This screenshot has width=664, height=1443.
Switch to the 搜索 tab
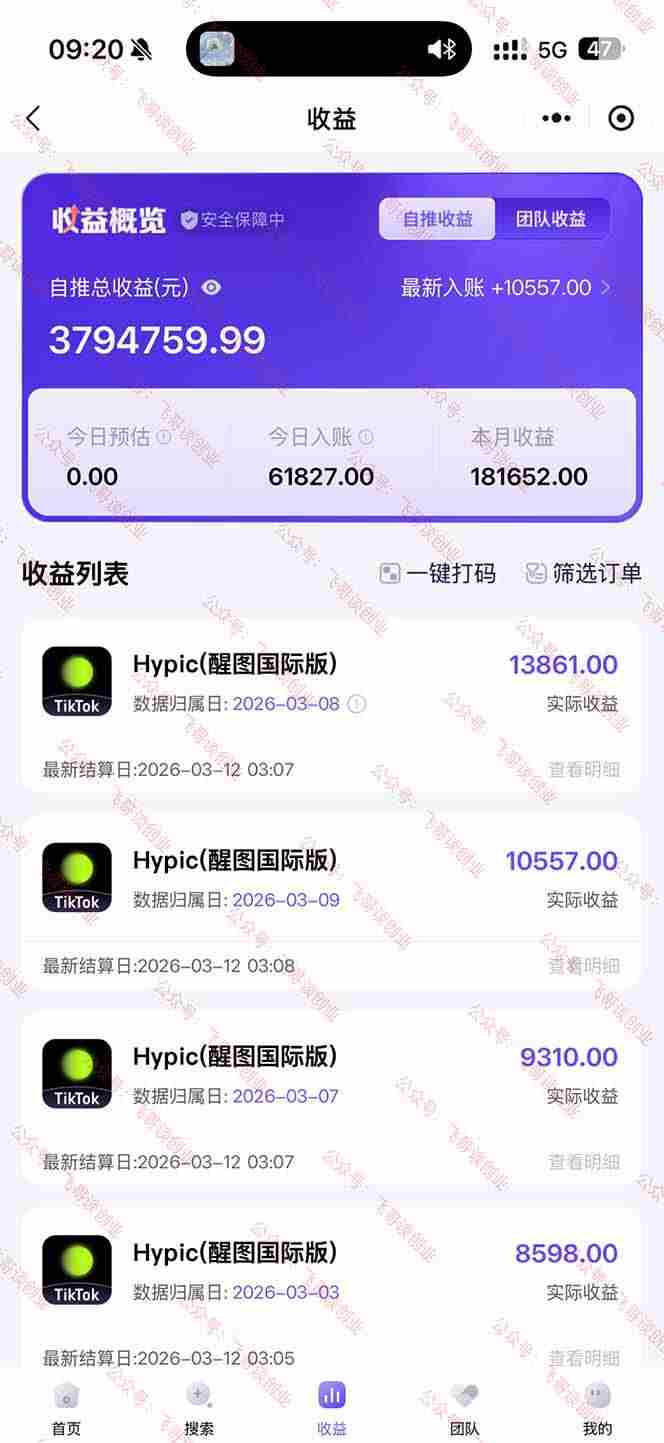tap(199, 1408)
